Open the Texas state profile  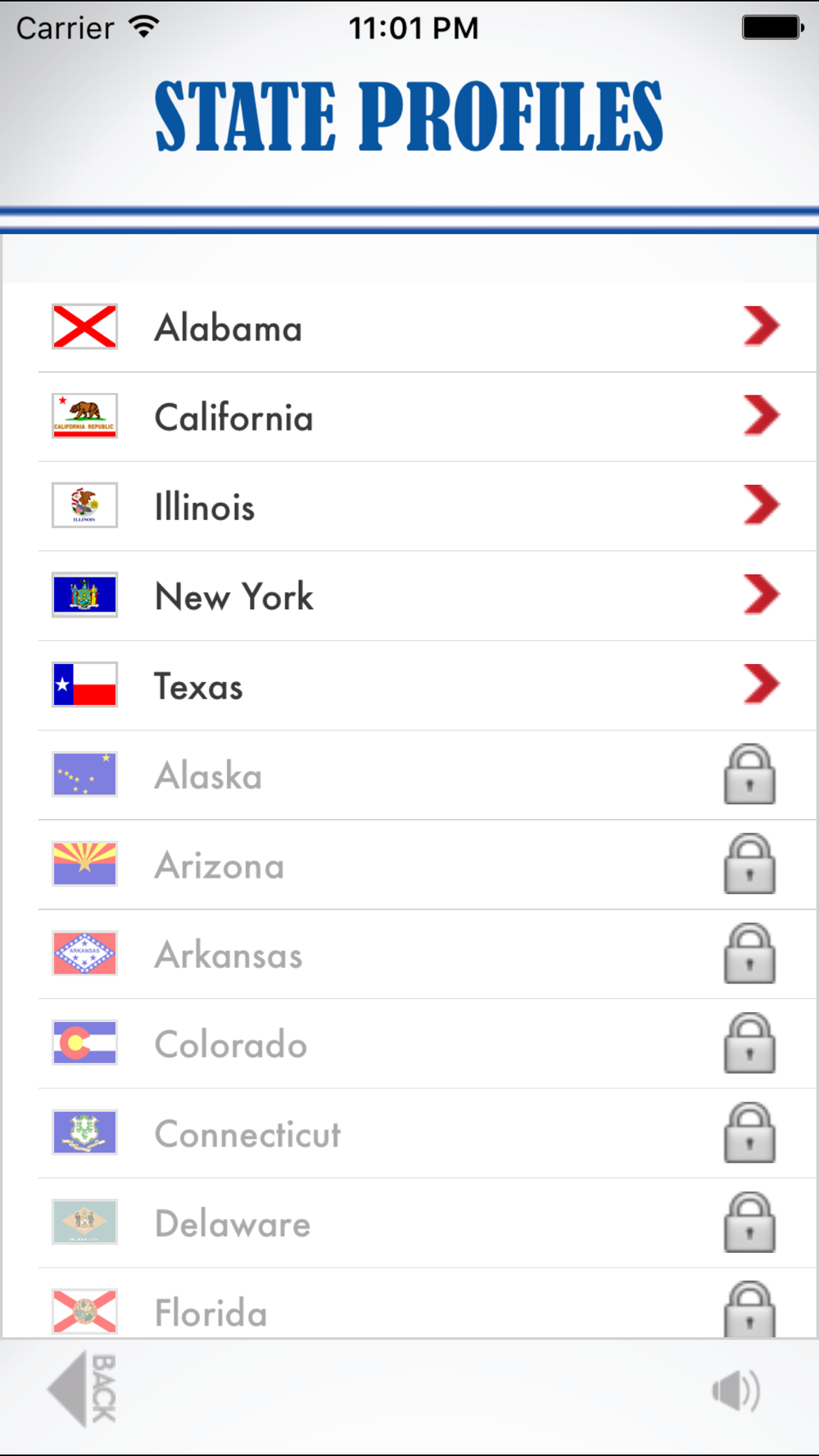(x=409, y=685)
